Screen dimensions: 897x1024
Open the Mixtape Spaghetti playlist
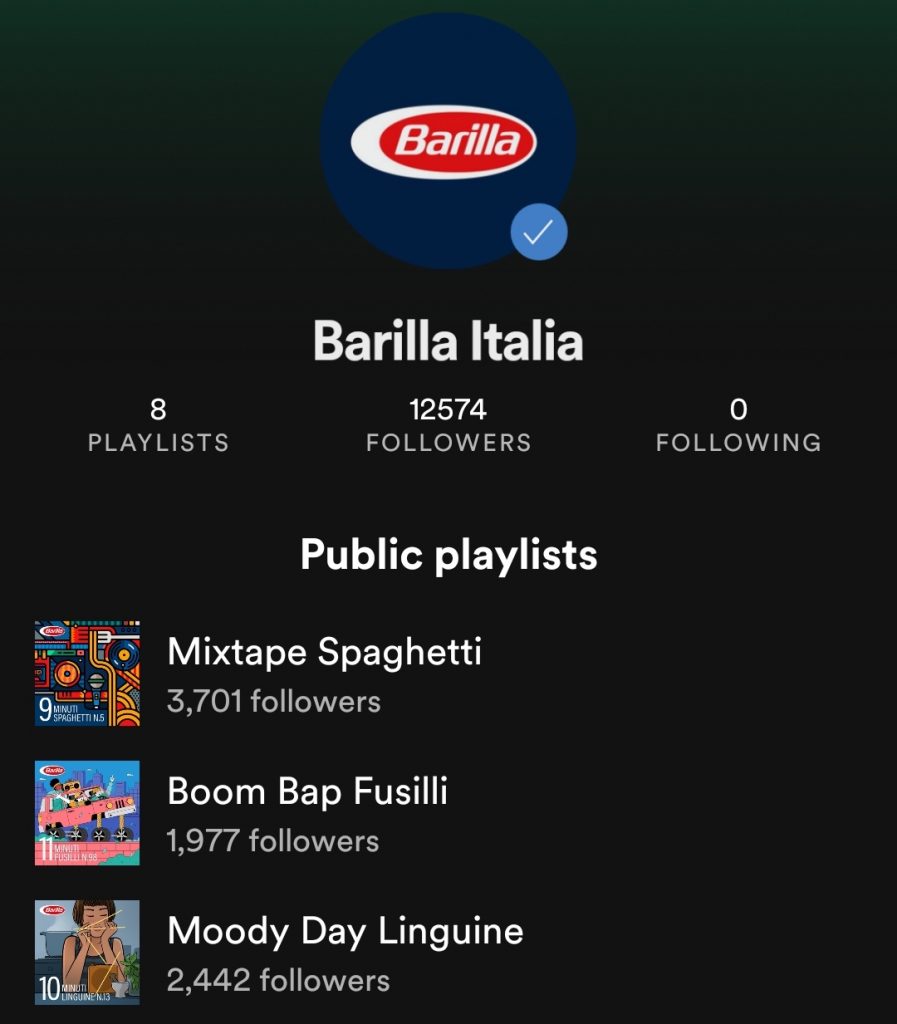pos(324,653)
